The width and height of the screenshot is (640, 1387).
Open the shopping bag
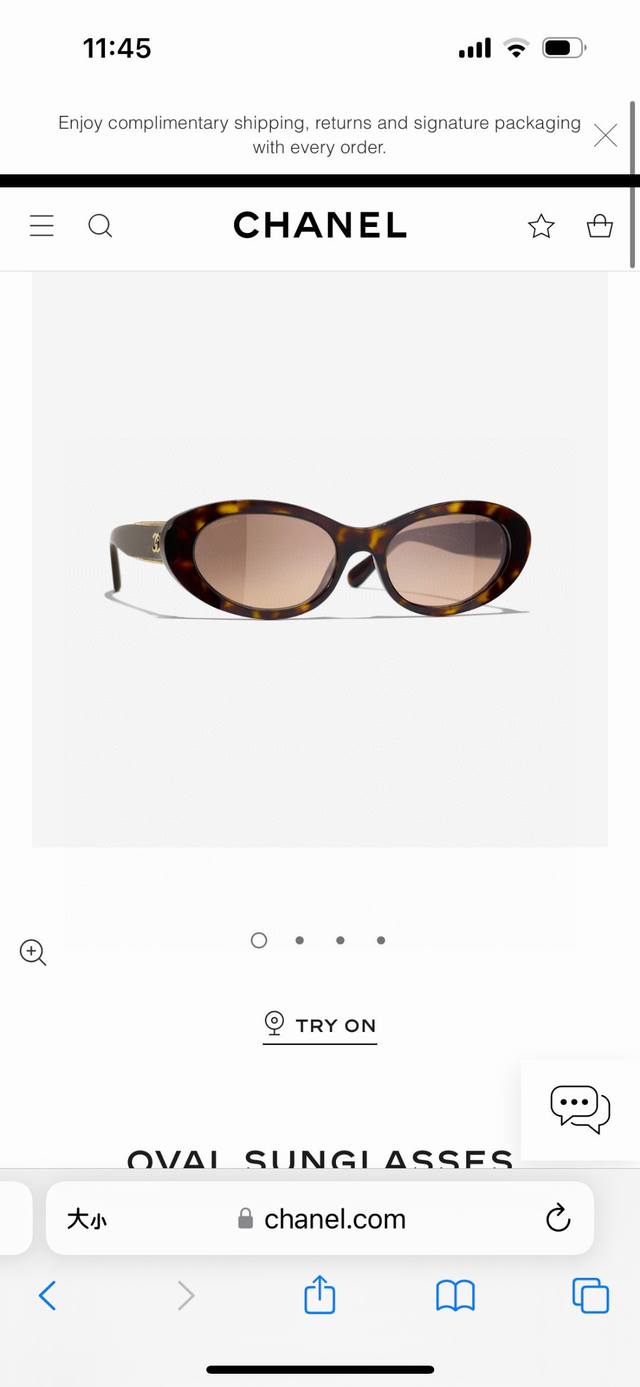point(599,226)
